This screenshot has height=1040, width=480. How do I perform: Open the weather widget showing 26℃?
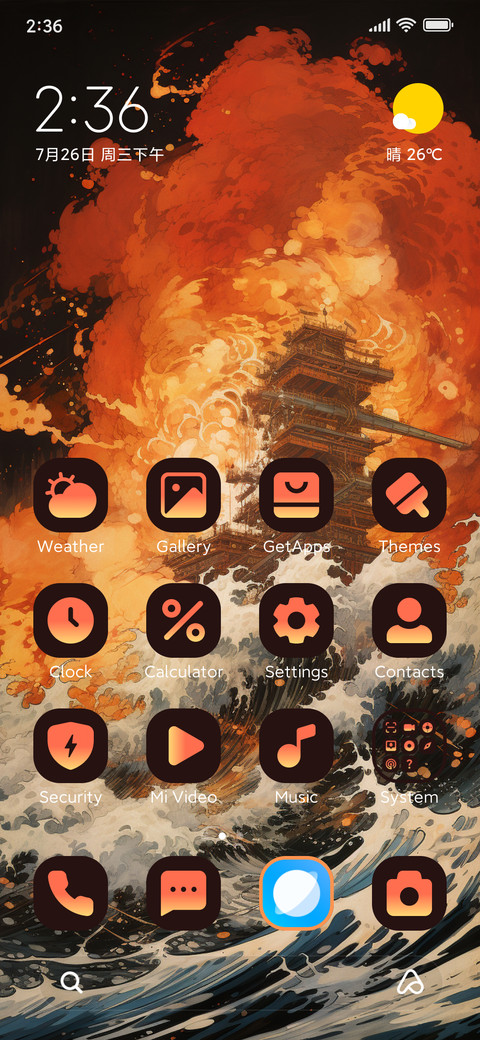pyautogui.click(x=416, y=123)
